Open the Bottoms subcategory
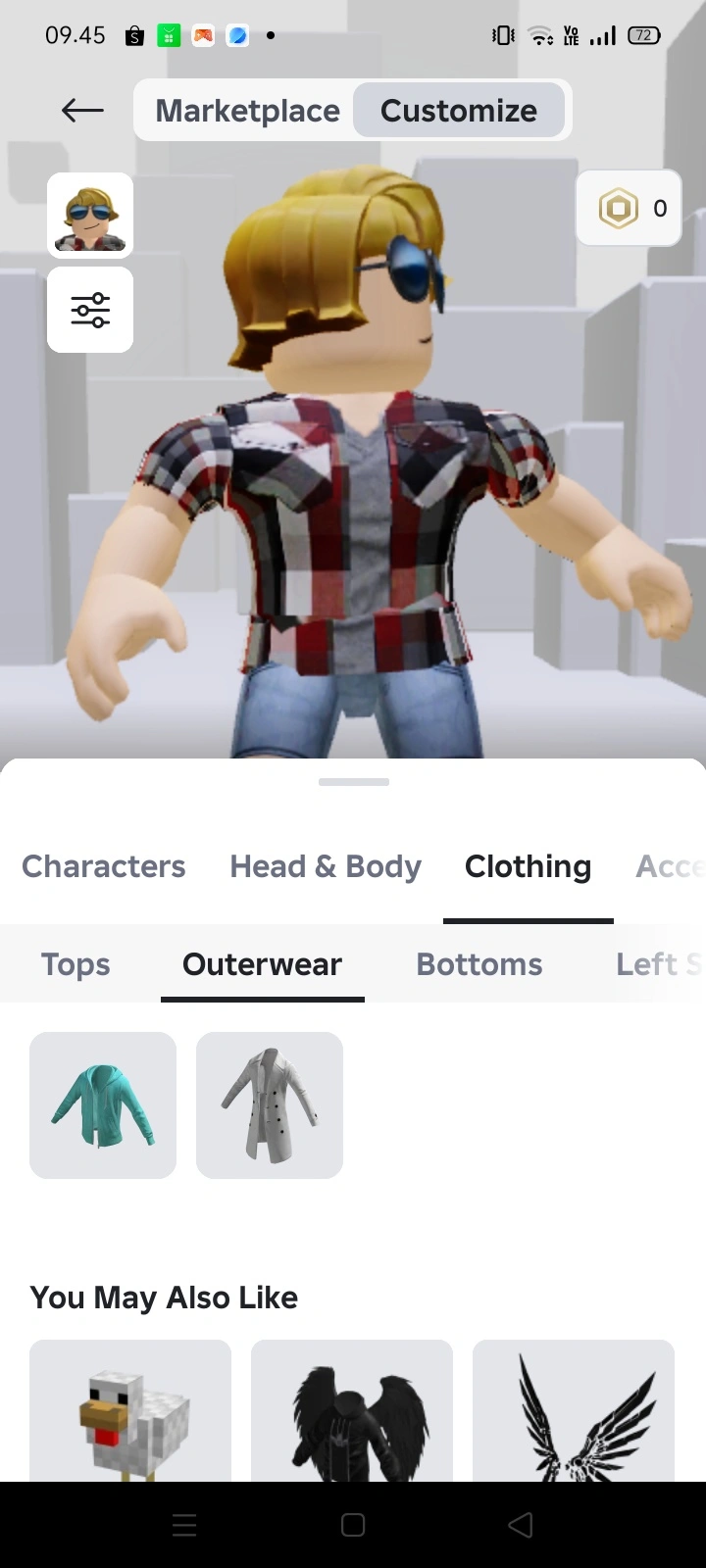Image resolution: width=706 pixels, height=1568 pixels. click(x=479, y=964)
